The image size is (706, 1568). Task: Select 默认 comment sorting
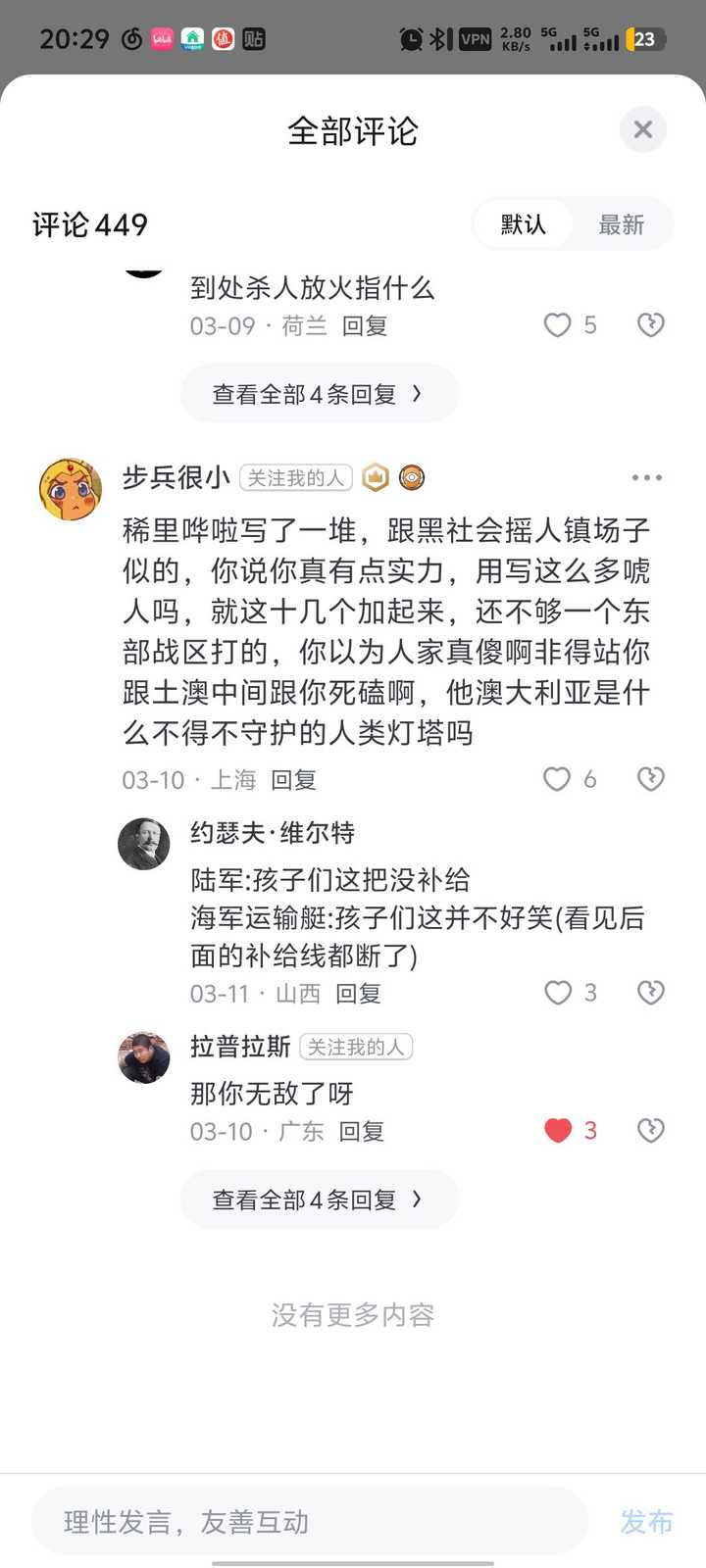pyautogui.click(x=523, y=224)
